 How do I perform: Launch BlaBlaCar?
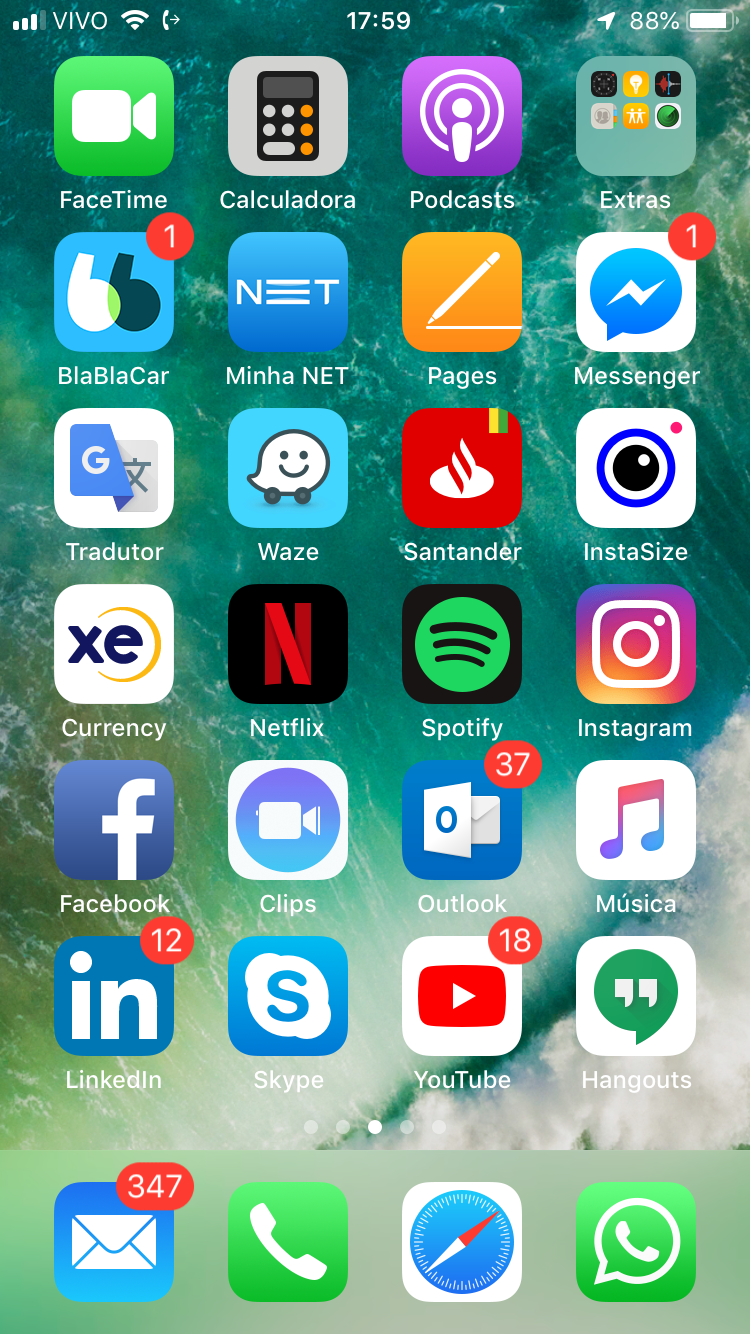click(x=114, y=292)
